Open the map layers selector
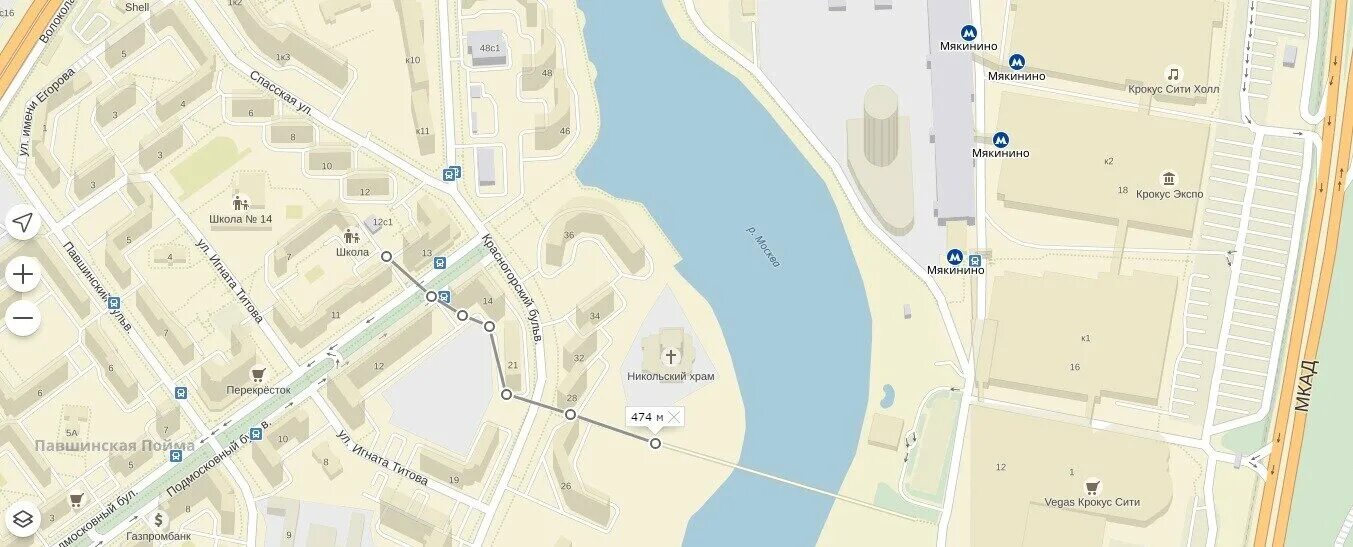Viewport: 1353px width, 547px height. (22, 519)
